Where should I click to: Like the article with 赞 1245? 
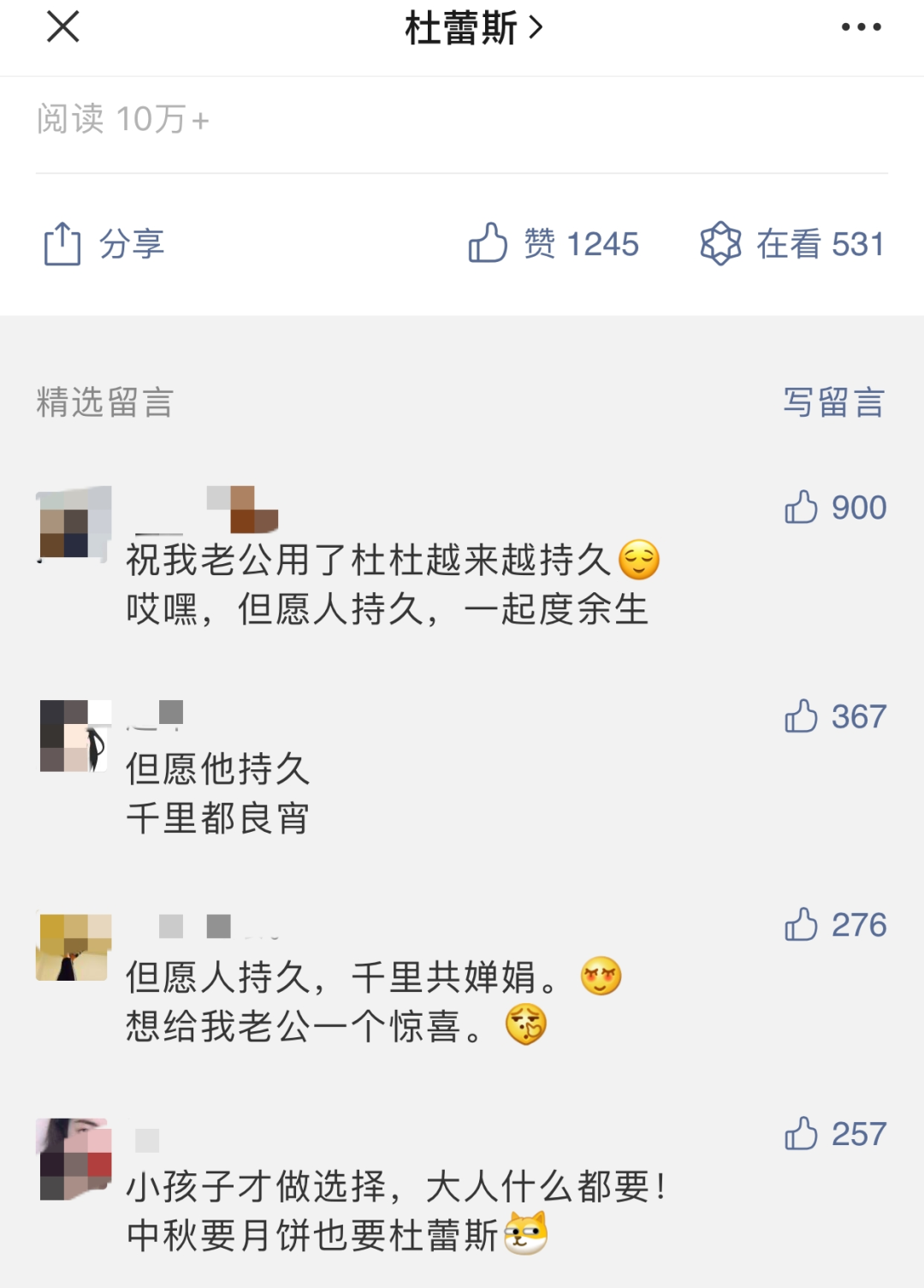[554, 244]
